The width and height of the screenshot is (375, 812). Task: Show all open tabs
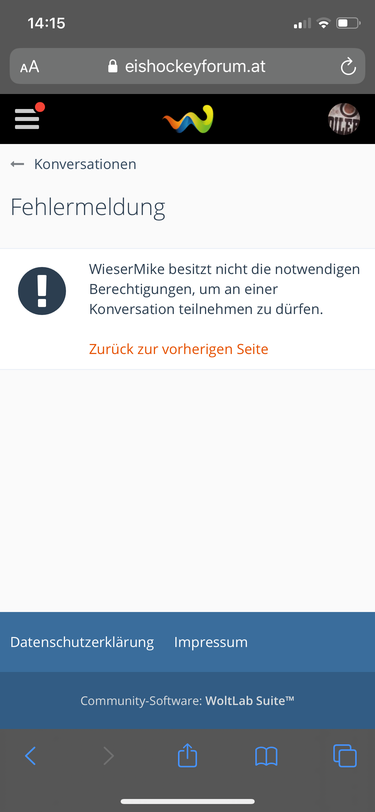coord(344,756)
